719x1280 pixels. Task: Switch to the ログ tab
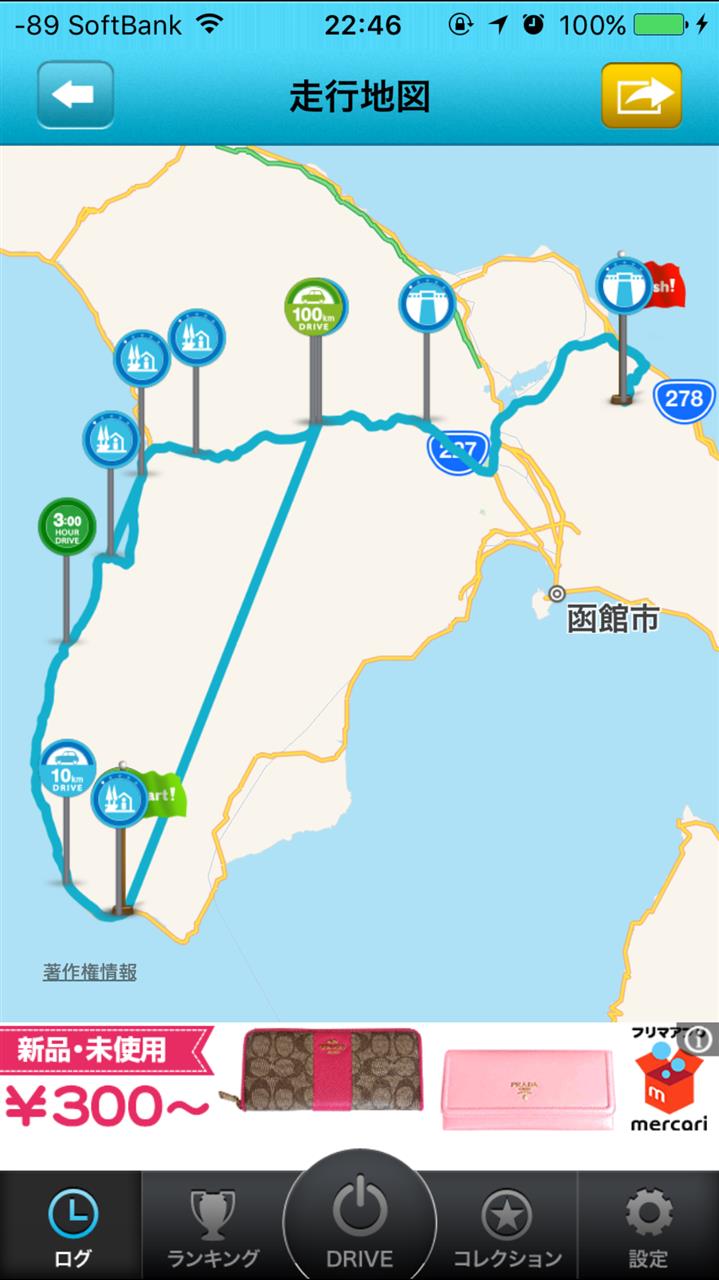click(72, 1227)
